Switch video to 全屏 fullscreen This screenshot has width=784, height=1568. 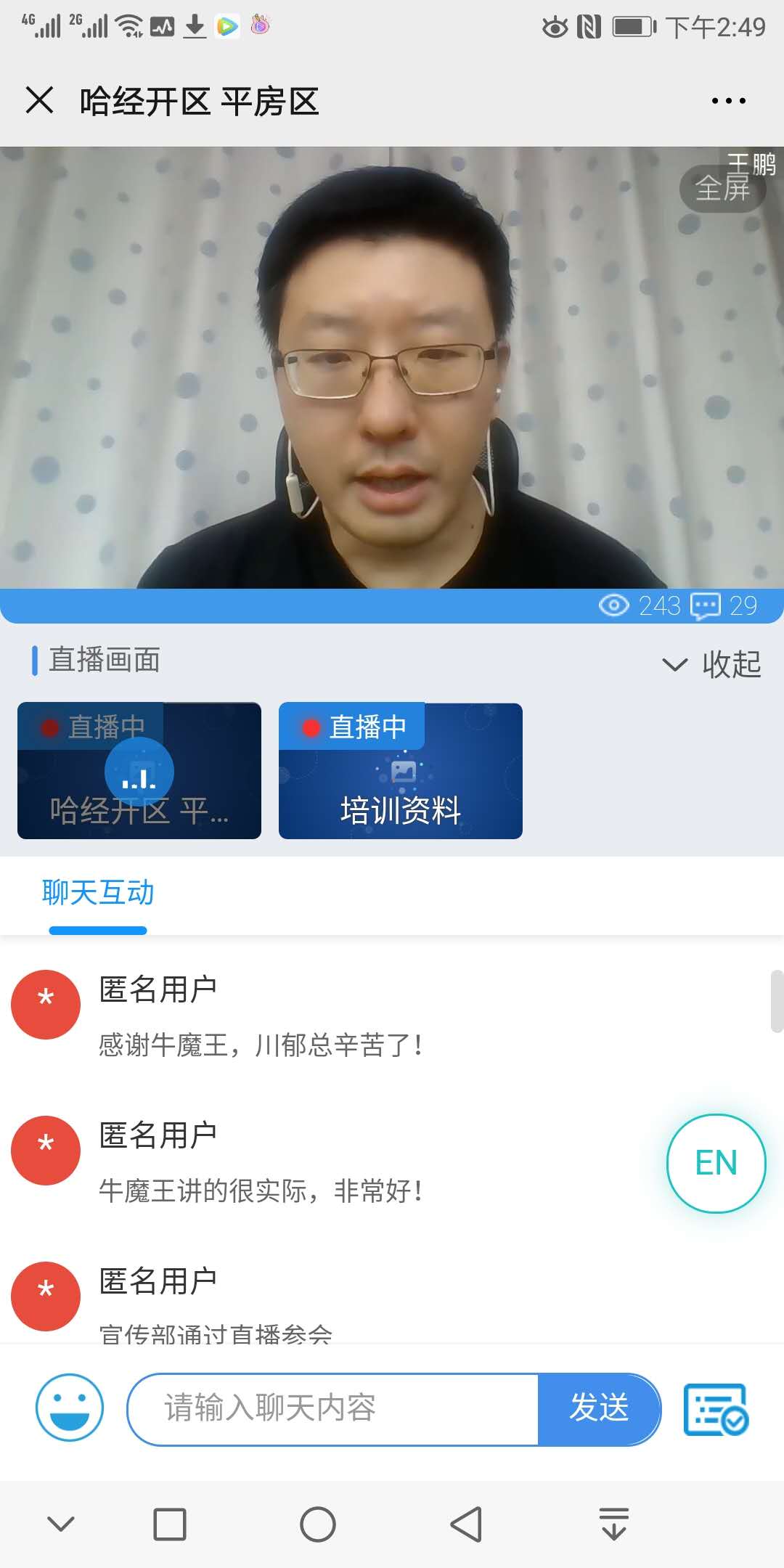pos(722,189)
